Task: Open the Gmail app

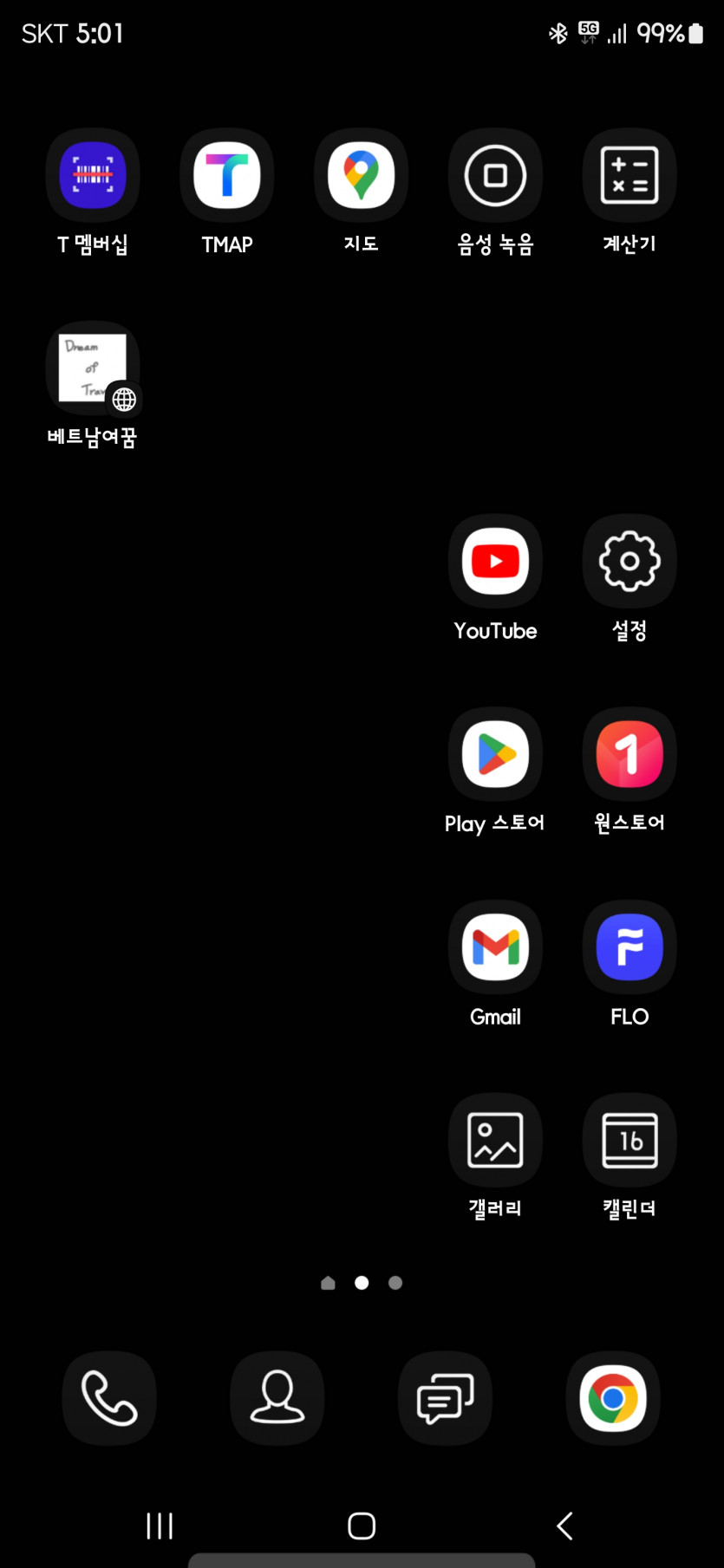Action: pos(495,947)
